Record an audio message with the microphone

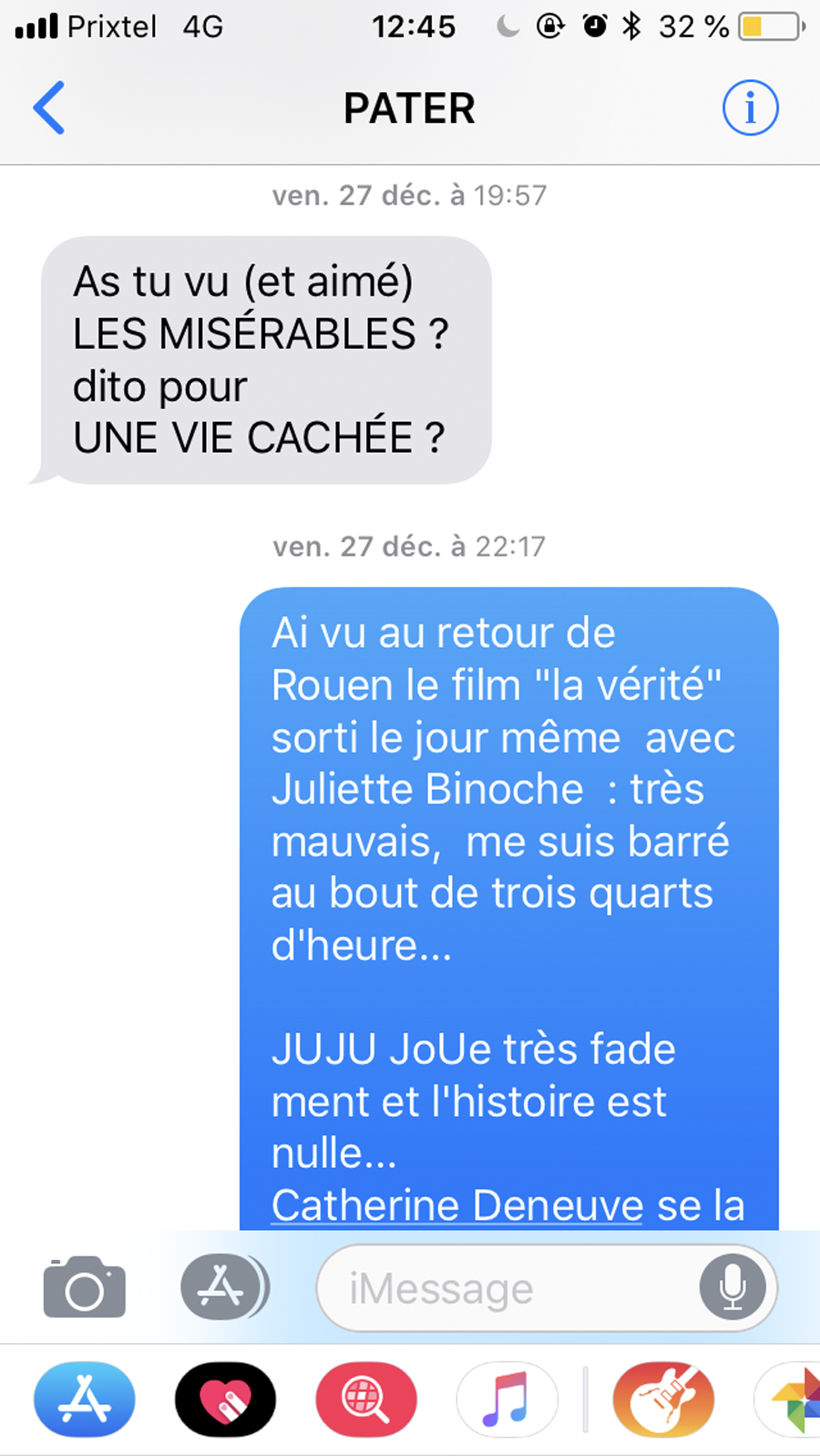pos(733,1287)
